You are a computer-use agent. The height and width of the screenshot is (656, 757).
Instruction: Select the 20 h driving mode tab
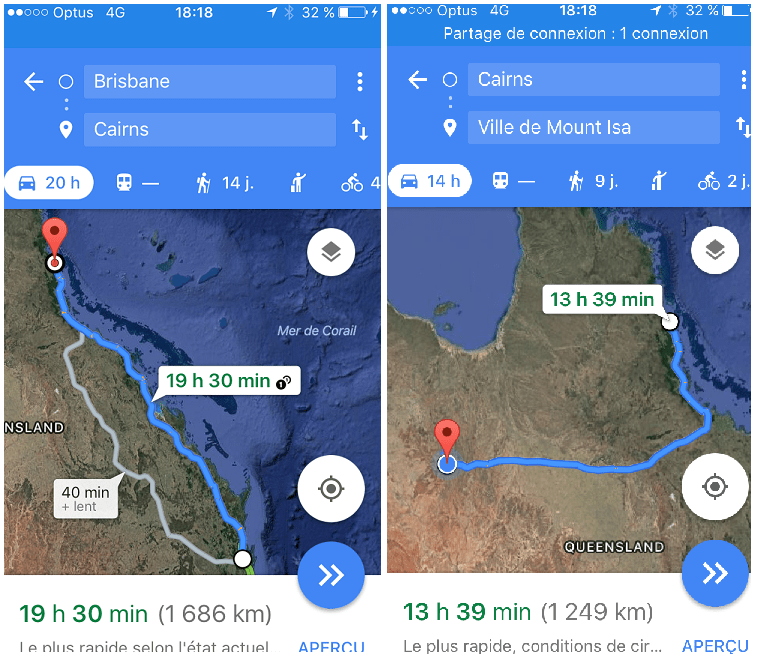point(49,183)
